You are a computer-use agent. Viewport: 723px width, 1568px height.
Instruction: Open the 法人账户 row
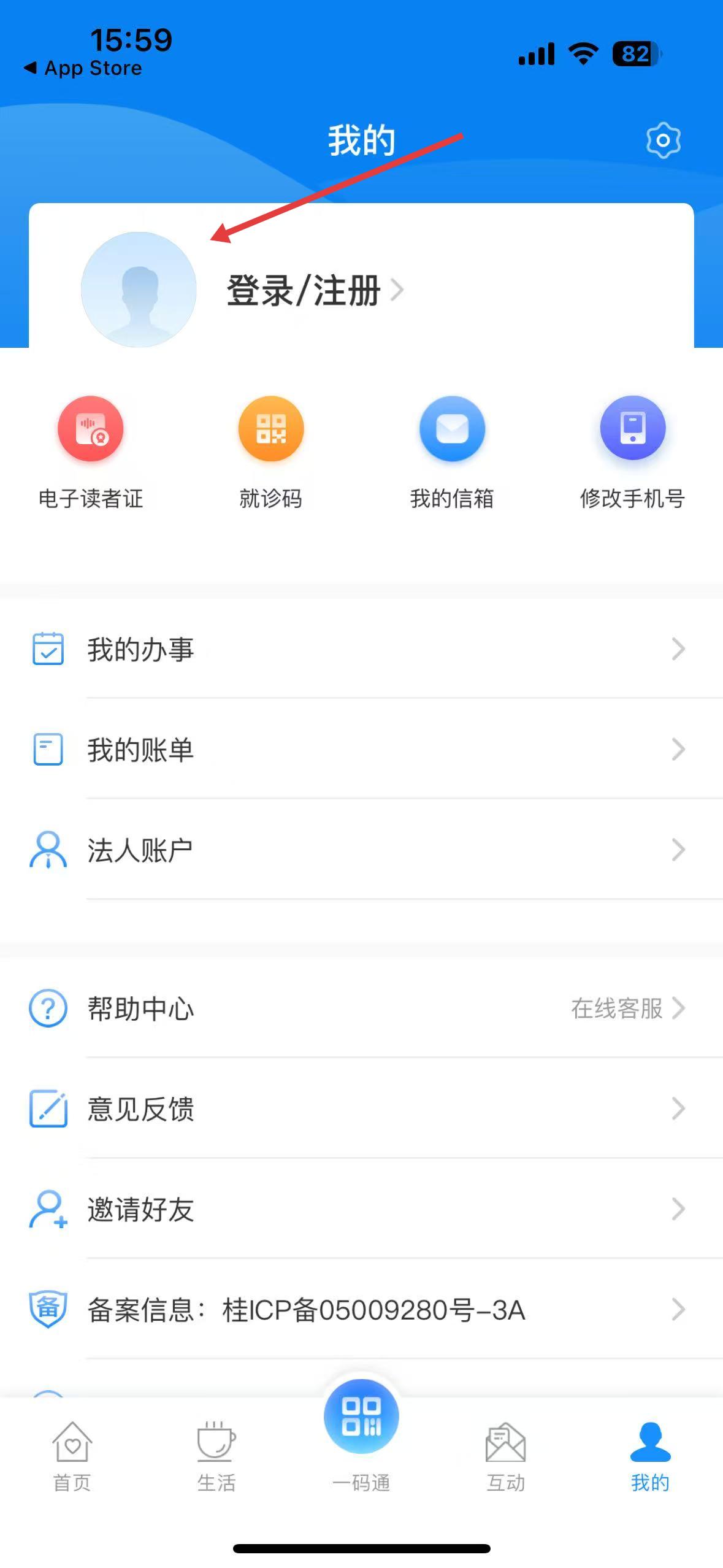[361, 850]
